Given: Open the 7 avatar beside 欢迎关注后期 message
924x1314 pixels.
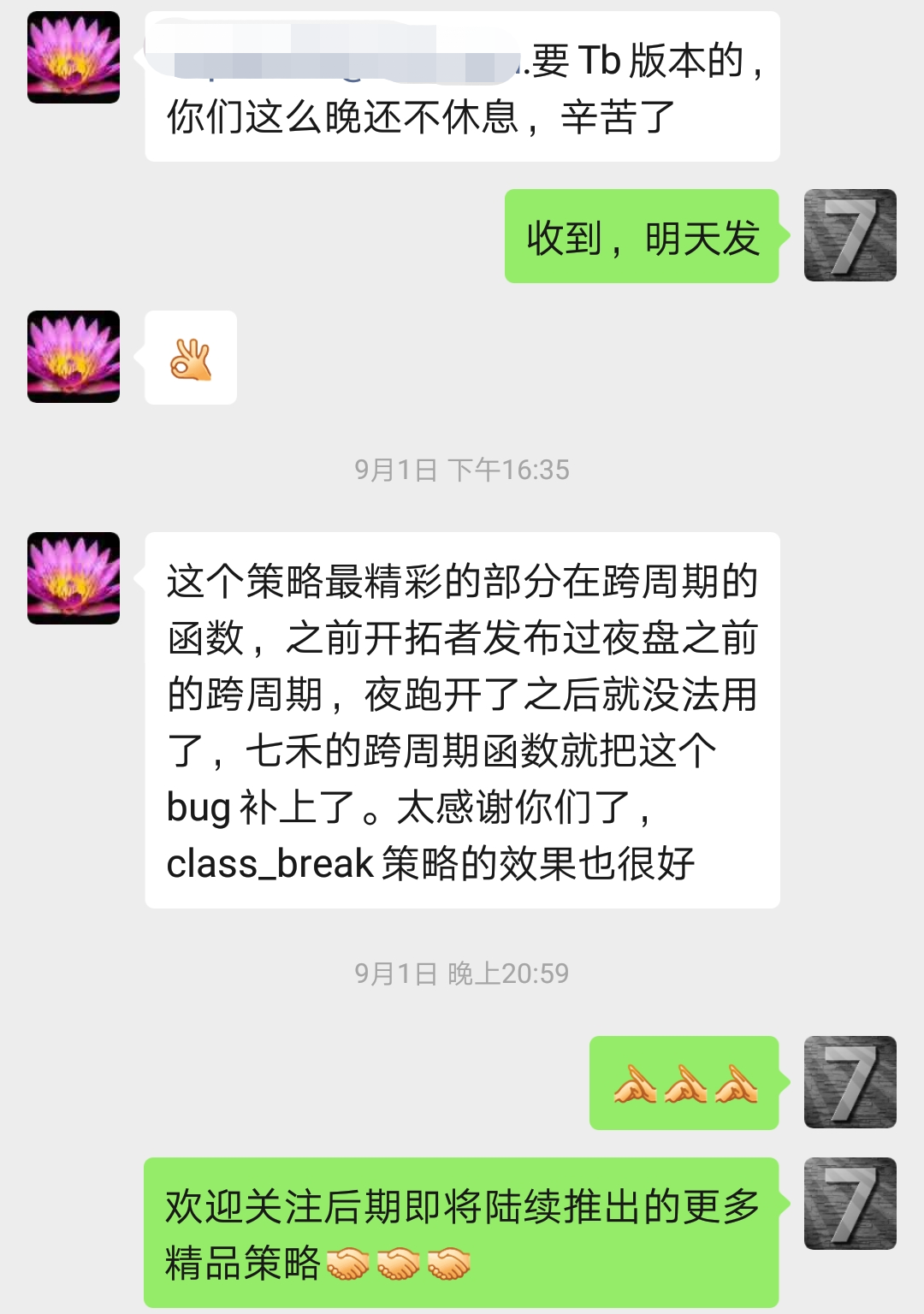Looking at the screenshot, I should click(x=850, y=1204).
